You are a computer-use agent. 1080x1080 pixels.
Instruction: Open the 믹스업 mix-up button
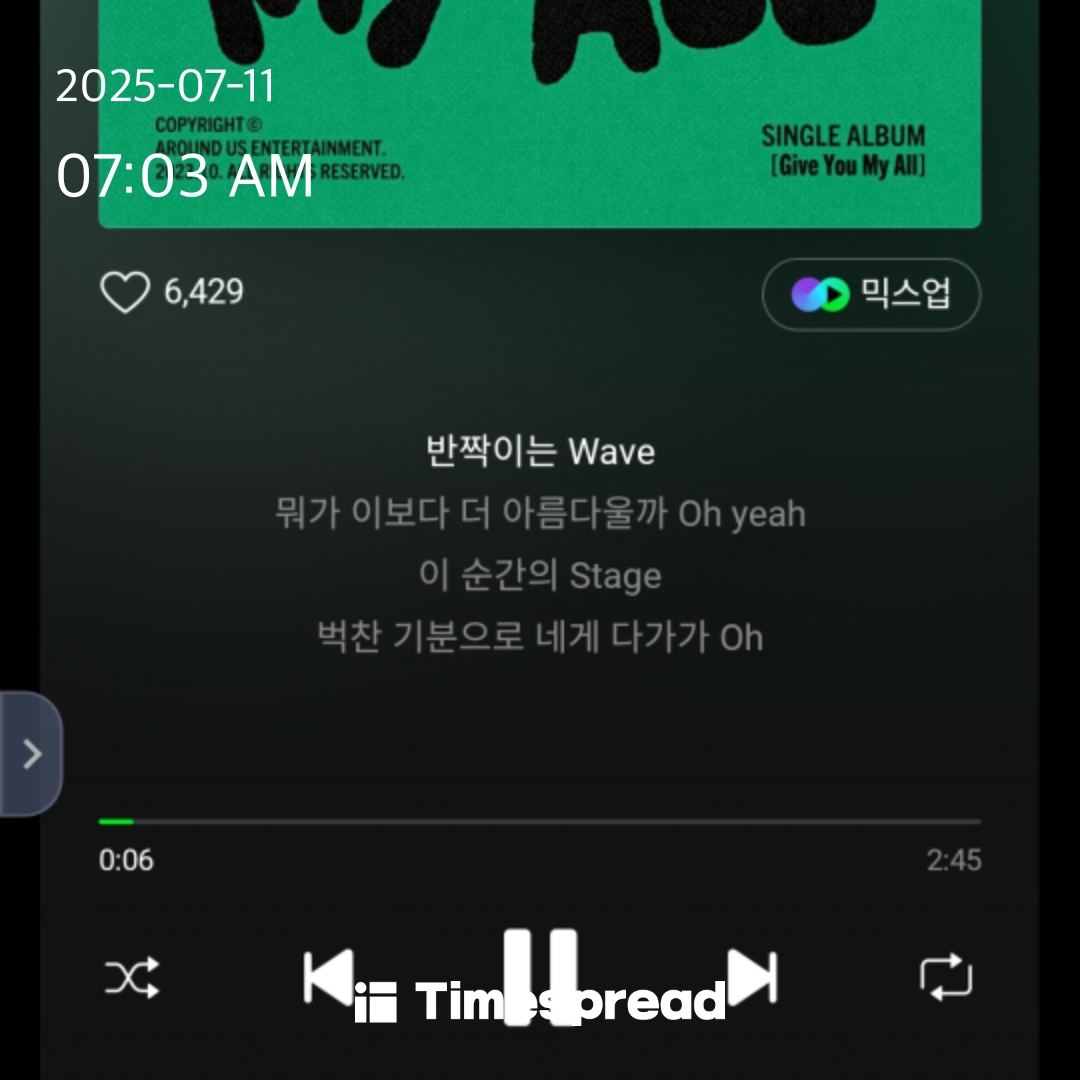tap(871, 294)
